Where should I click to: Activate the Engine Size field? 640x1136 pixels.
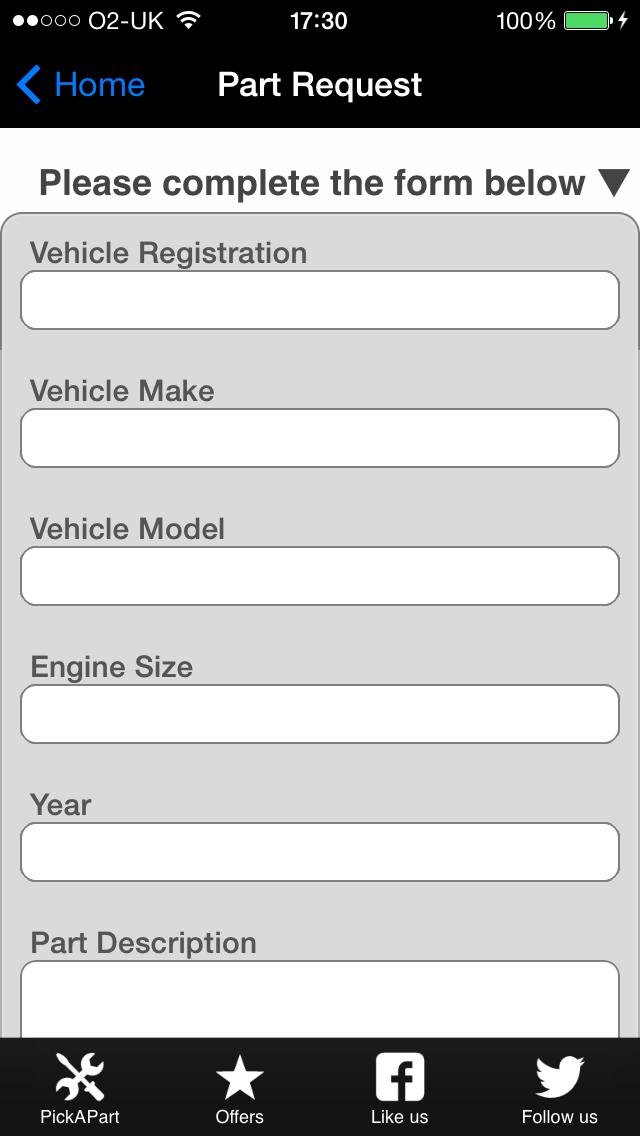point(320,714)
